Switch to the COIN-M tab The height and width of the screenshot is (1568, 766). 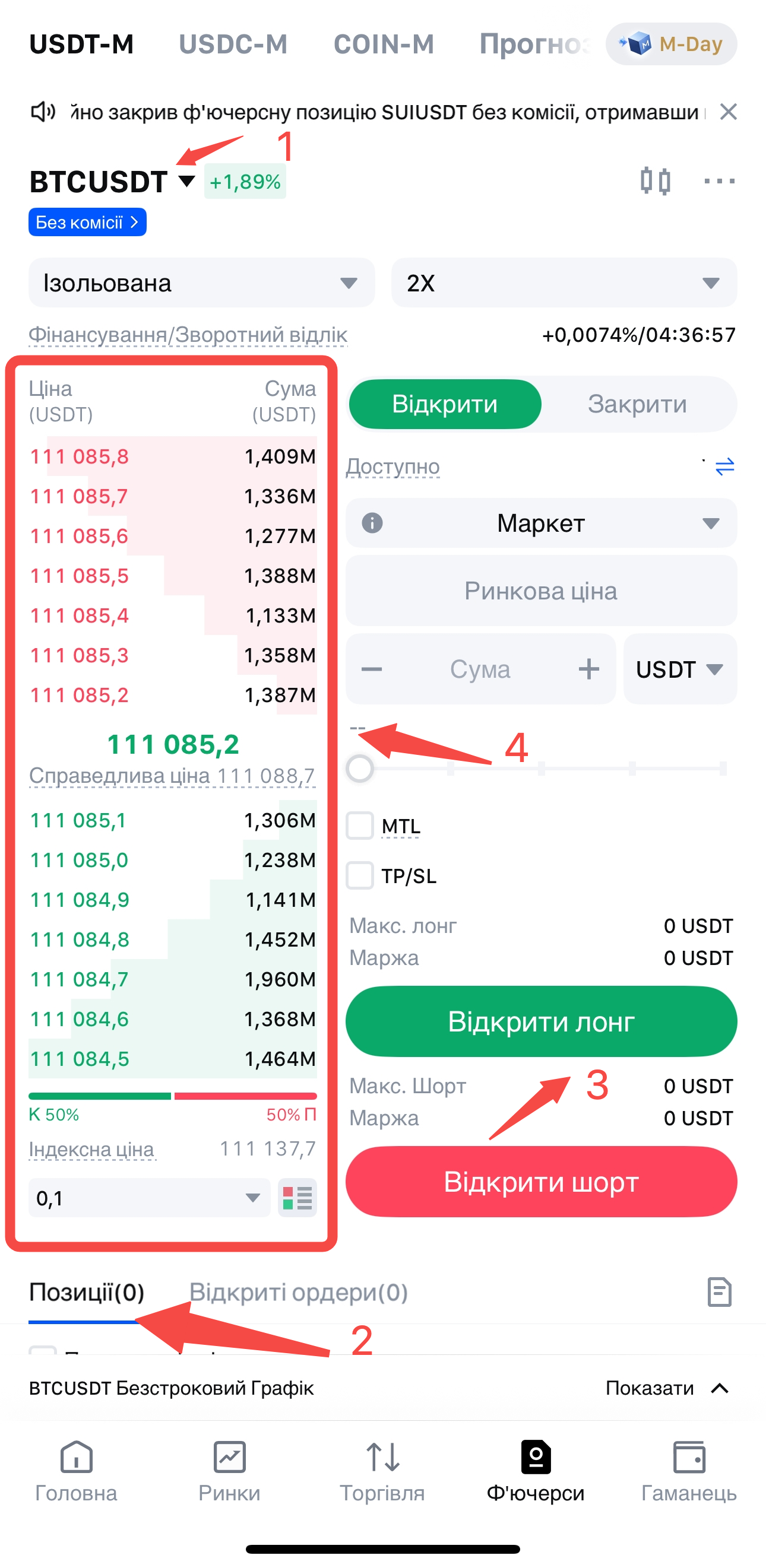click(384, 44)
